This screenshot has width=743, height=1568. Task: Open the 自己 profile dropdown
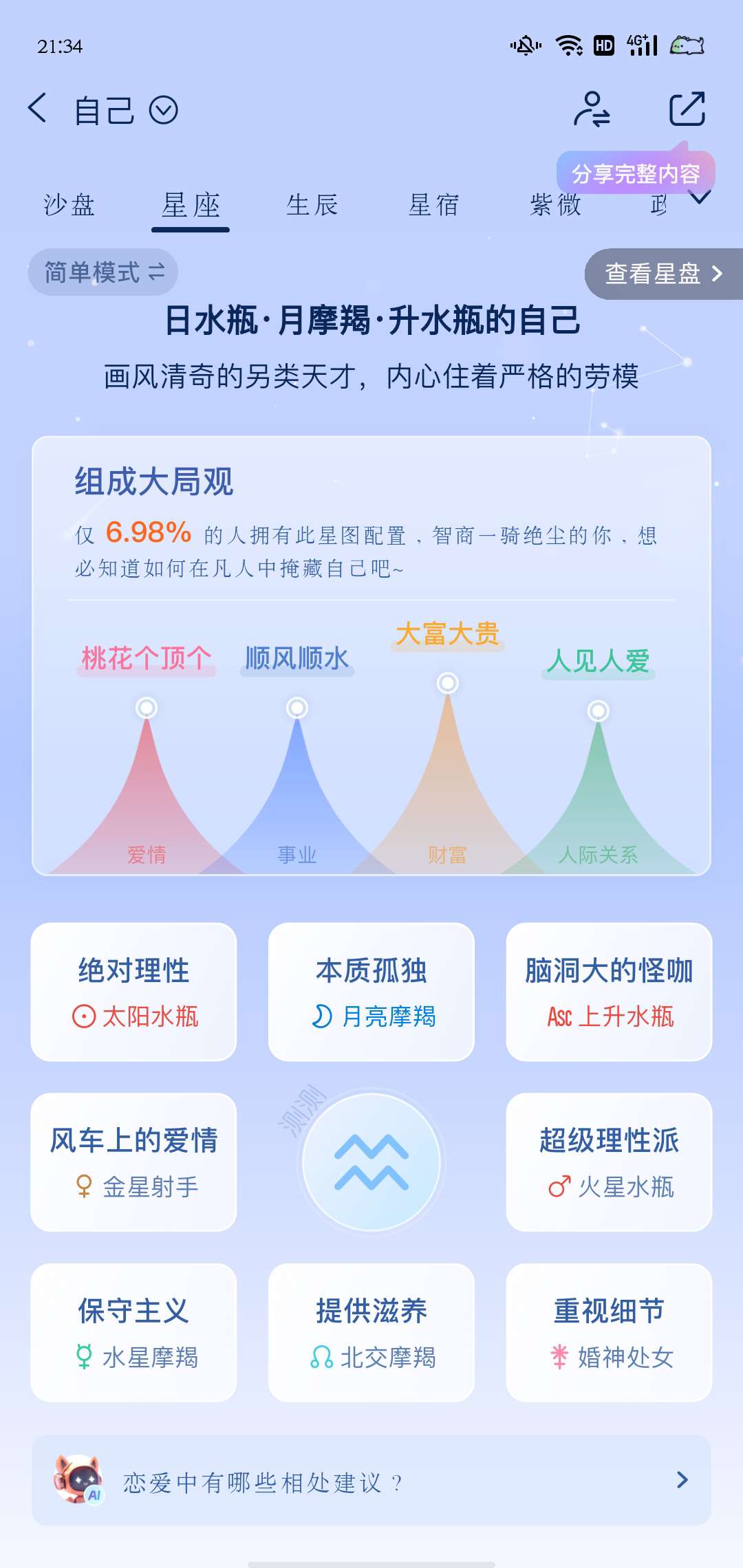(163, 110)
